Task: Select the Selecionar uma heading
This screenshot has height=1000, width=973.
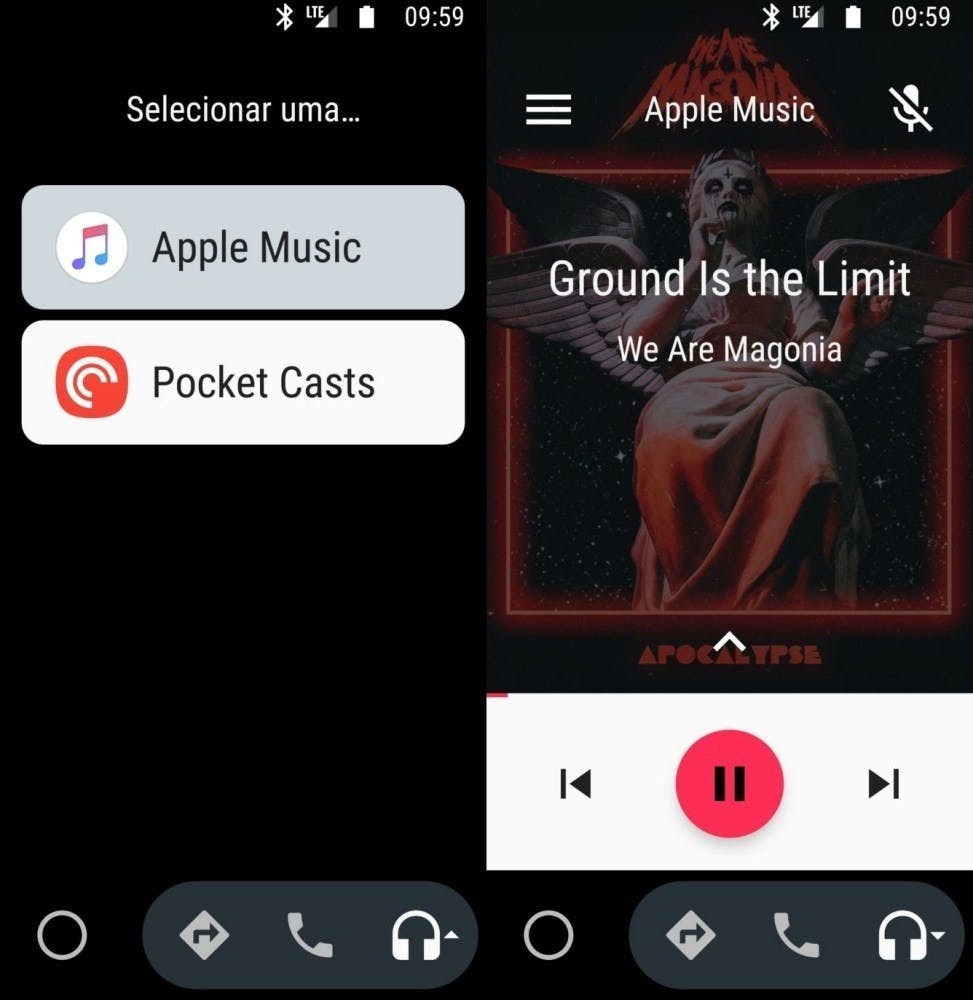Action: pos(243,110)
